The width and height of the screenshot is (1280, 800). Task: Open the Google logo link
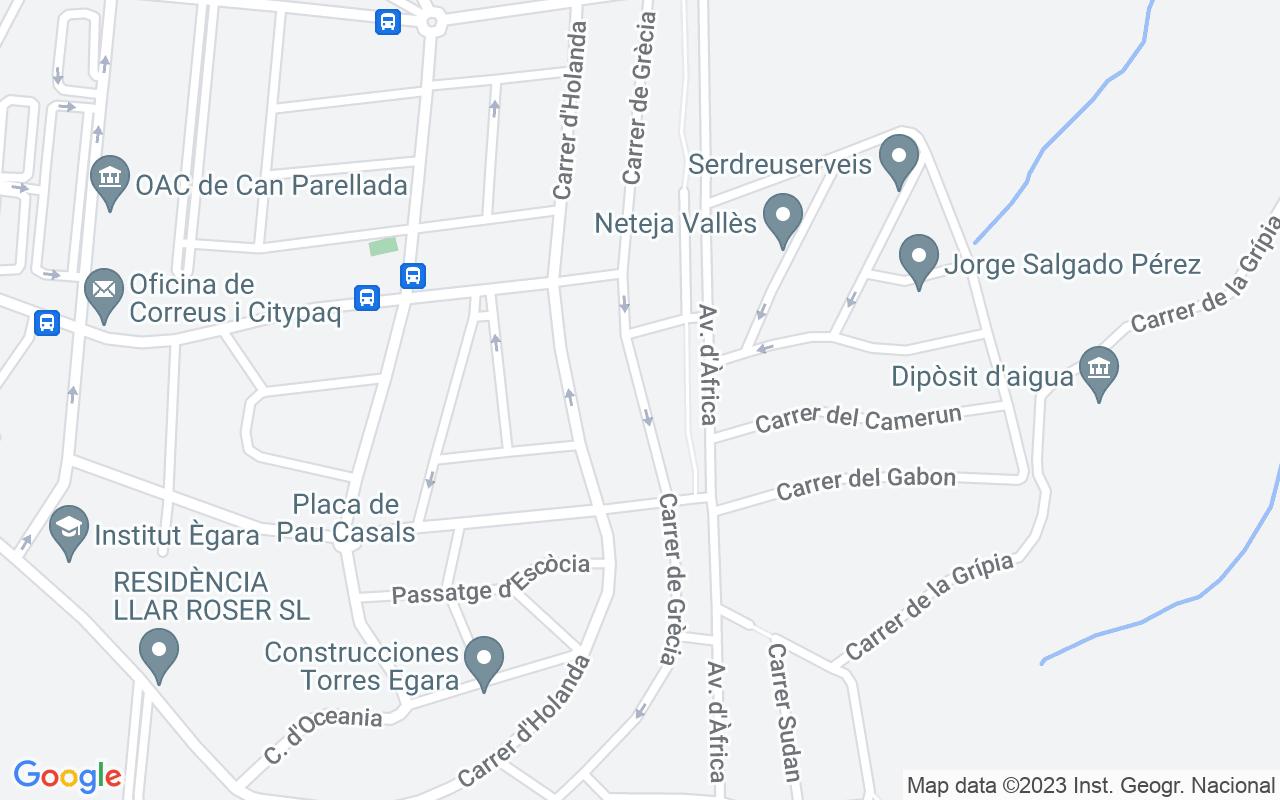pyautogui.click(x=68, y=776)
